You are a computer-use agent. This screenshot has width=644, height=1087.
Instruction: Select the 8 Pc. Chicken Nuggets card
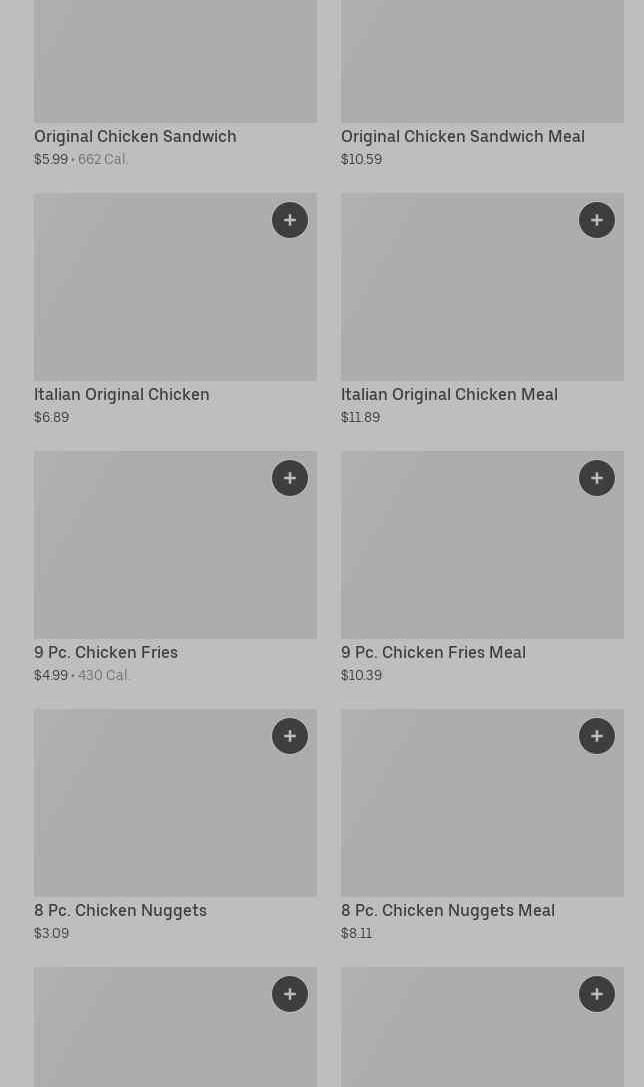[175, 825]
